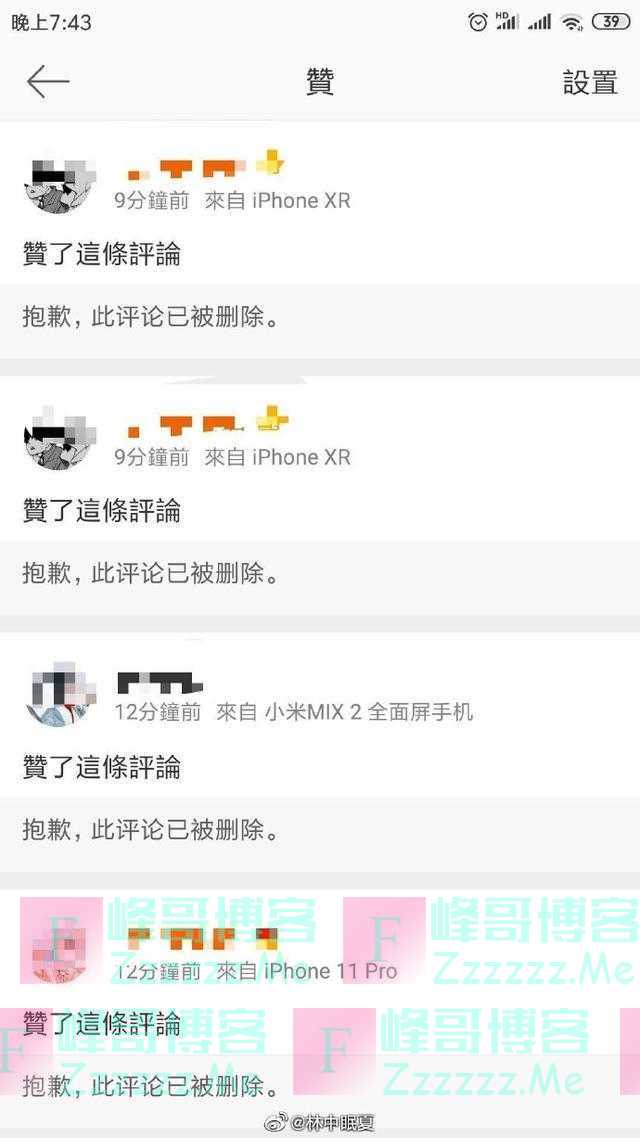Open 設置 in the top bar

coord(590,83)
